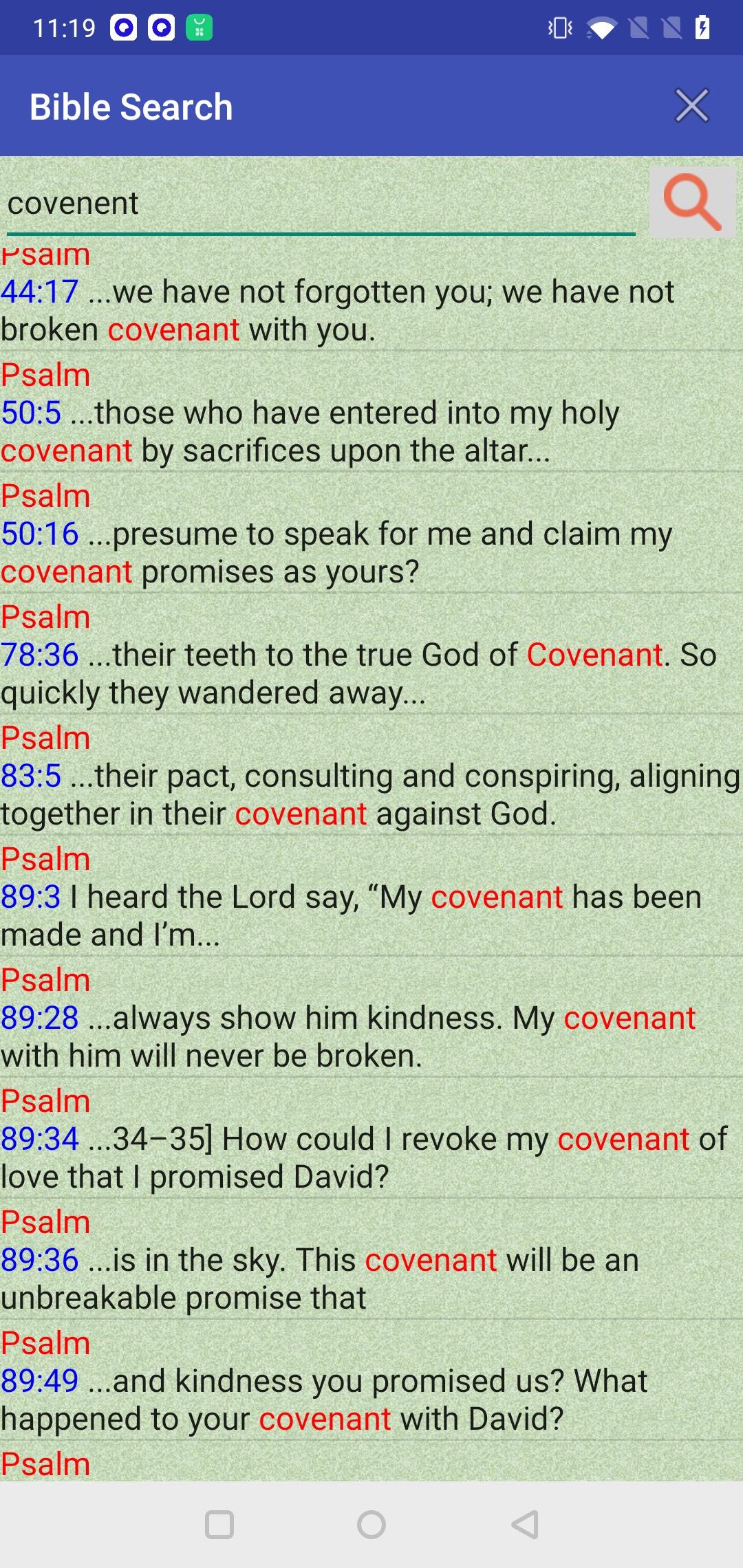743x1568 pixels.
Task: View the Psalm 83:5 result
Action: [371, 775]
